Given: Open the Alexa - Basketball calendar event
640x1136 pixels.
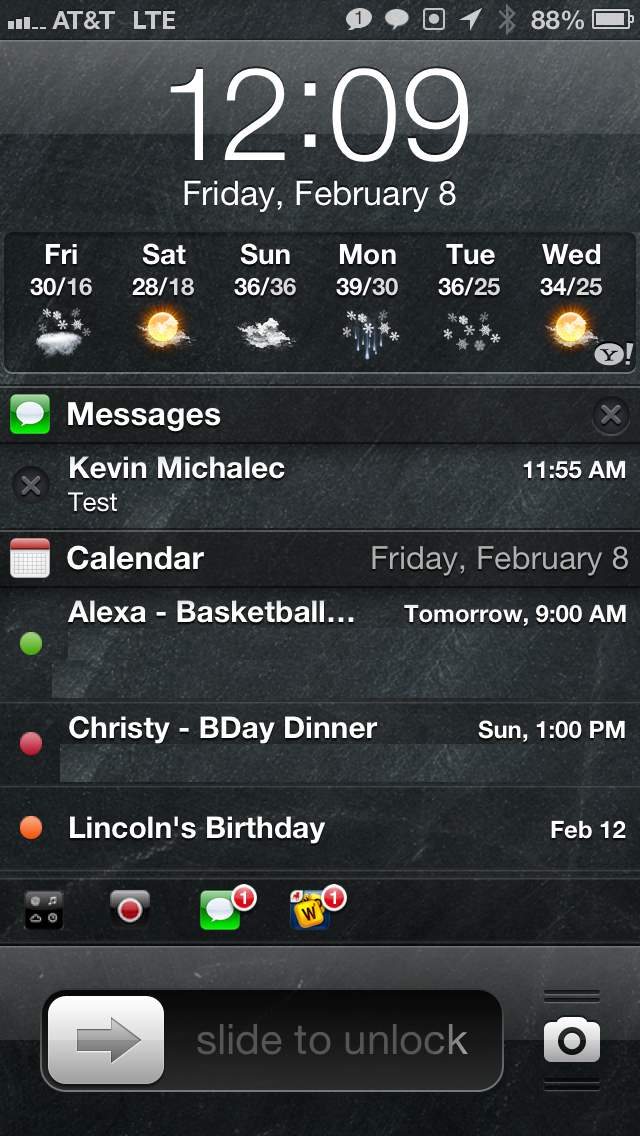Looking at the screenshot, I should 320,644.
